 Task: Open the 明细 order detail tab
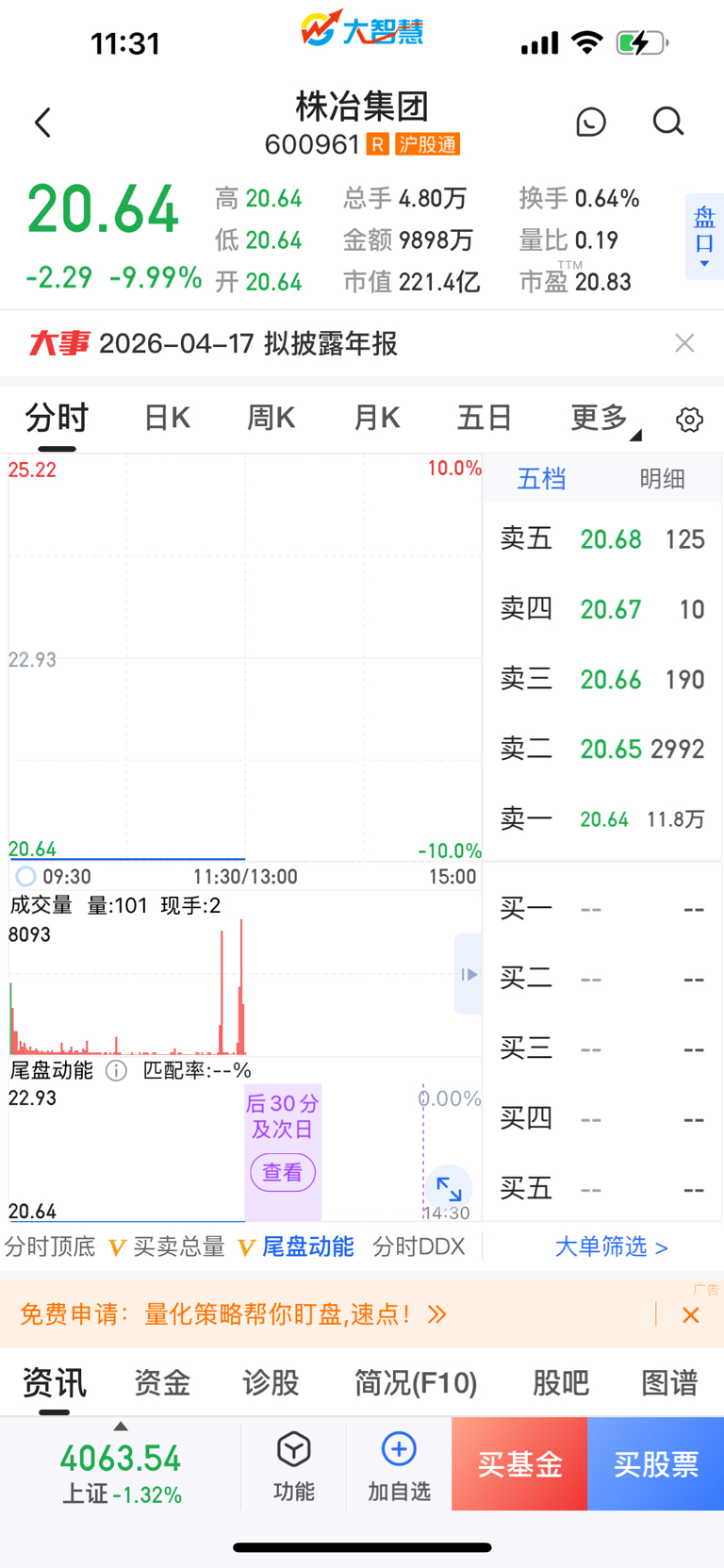(x=662, y=479)
